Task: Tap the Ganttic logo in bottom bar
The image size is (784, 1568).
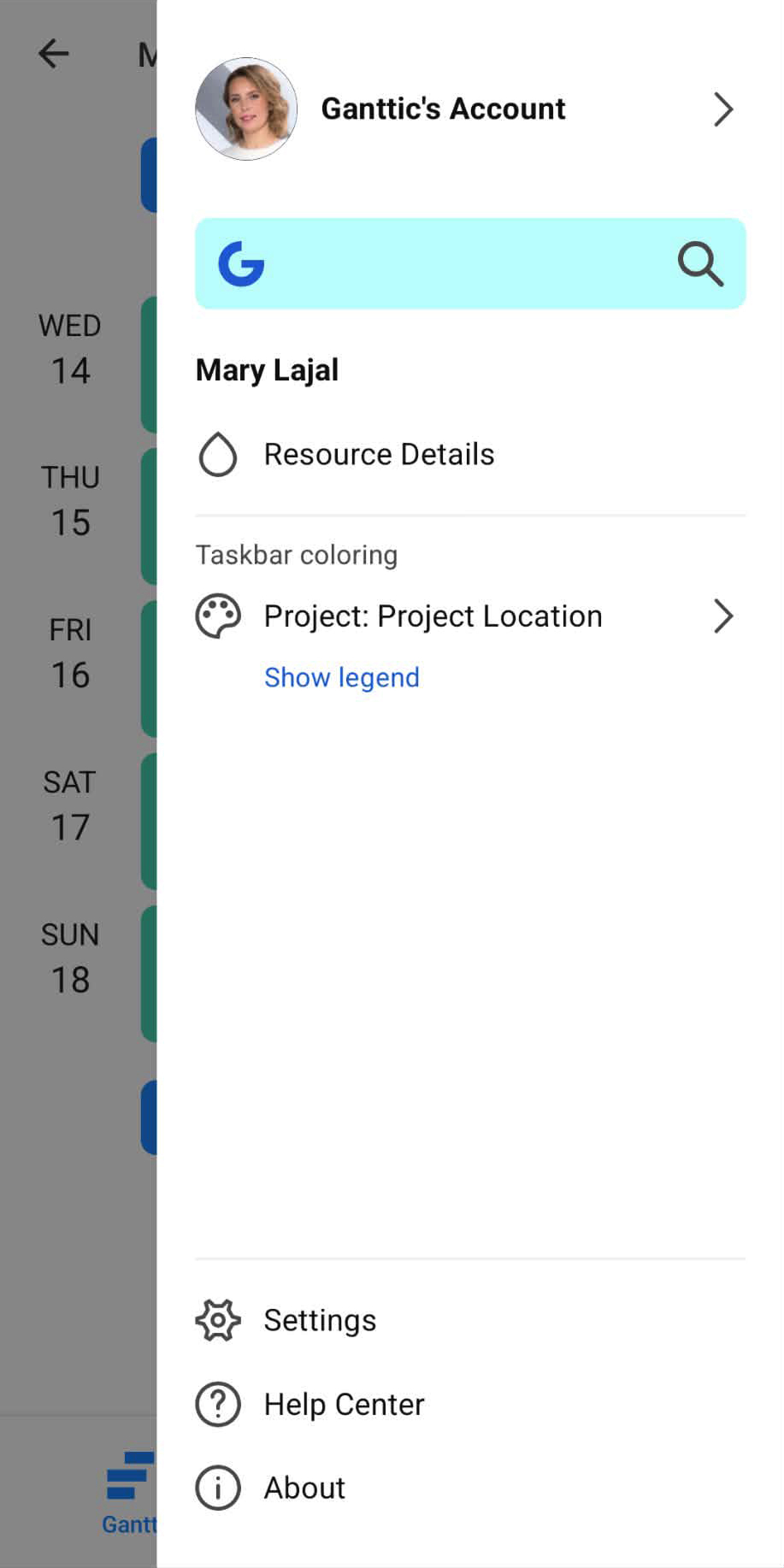Action: 130,1478
